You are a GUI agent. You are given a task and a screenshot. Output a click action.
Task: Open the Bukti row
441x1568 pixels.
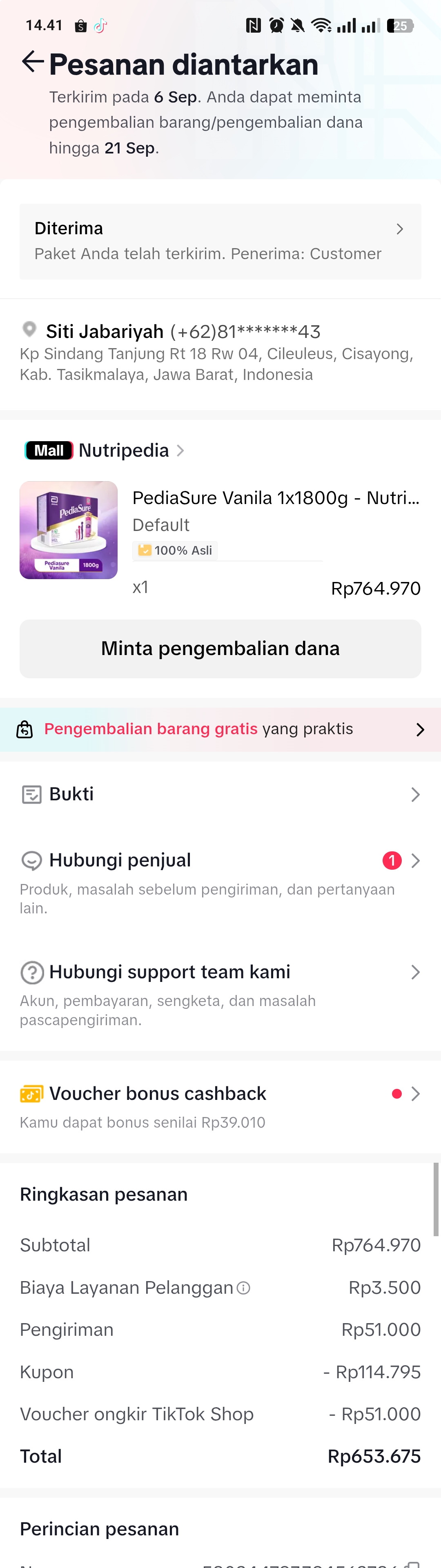tap(220, 794)
